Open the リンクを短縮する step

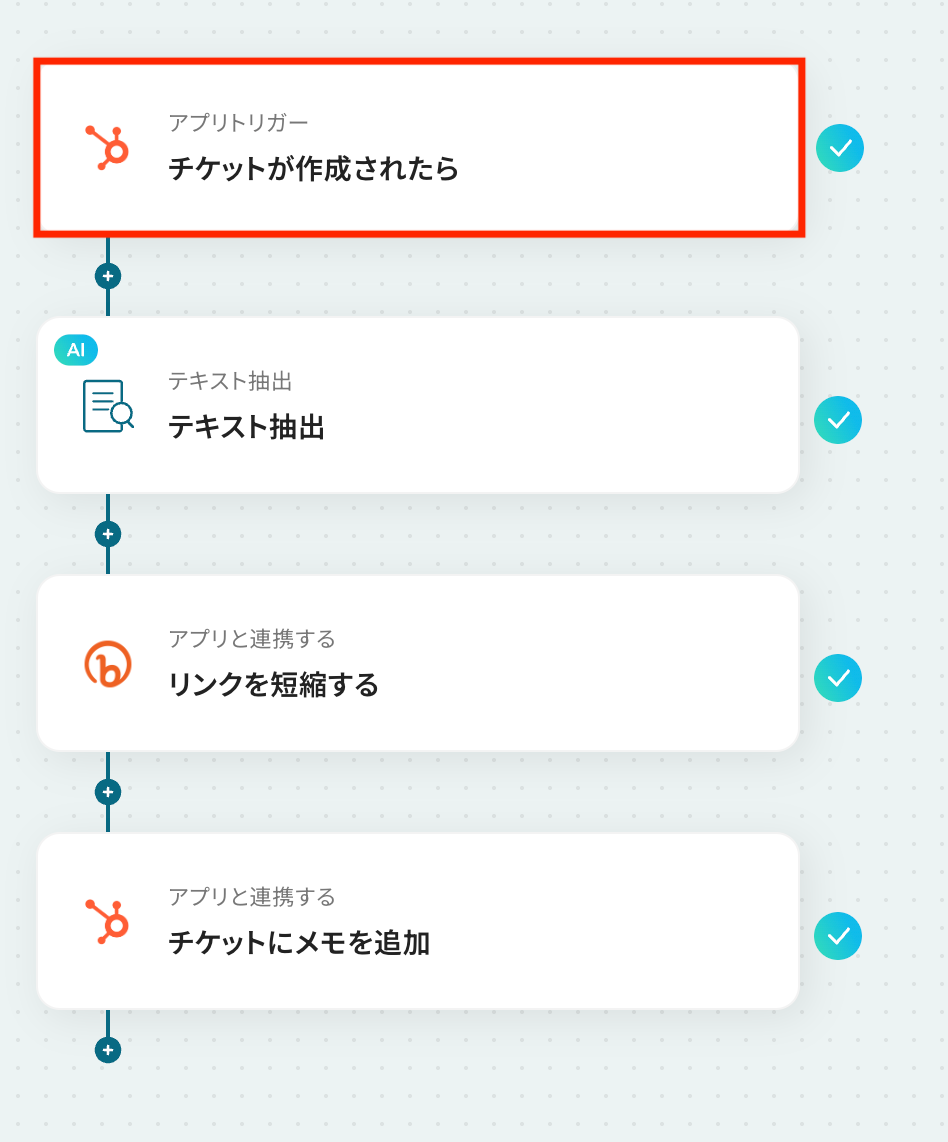click(418, 663)
